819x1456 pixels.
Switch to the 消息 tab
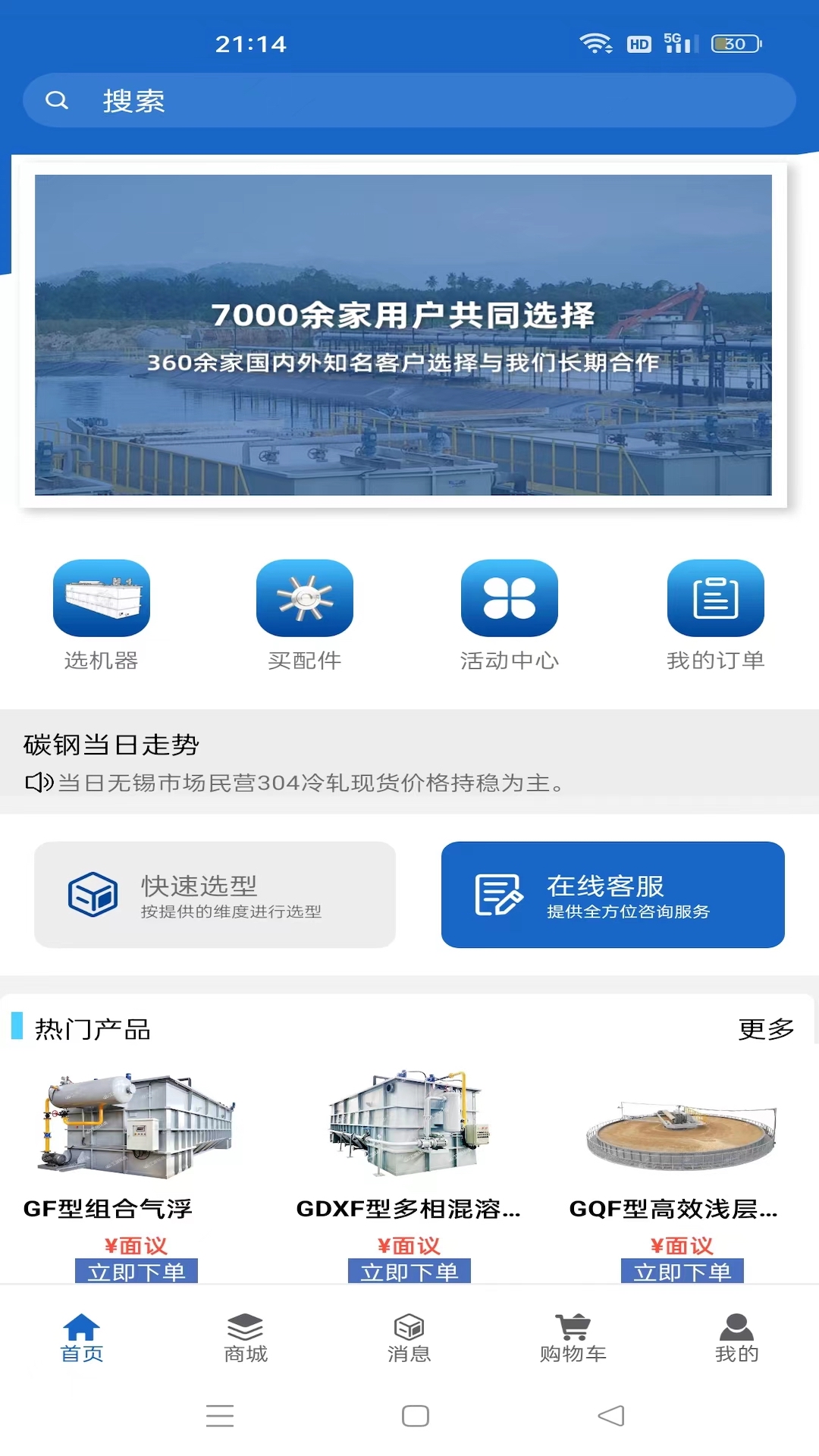pyautogui.click(x=409, y=1338)
